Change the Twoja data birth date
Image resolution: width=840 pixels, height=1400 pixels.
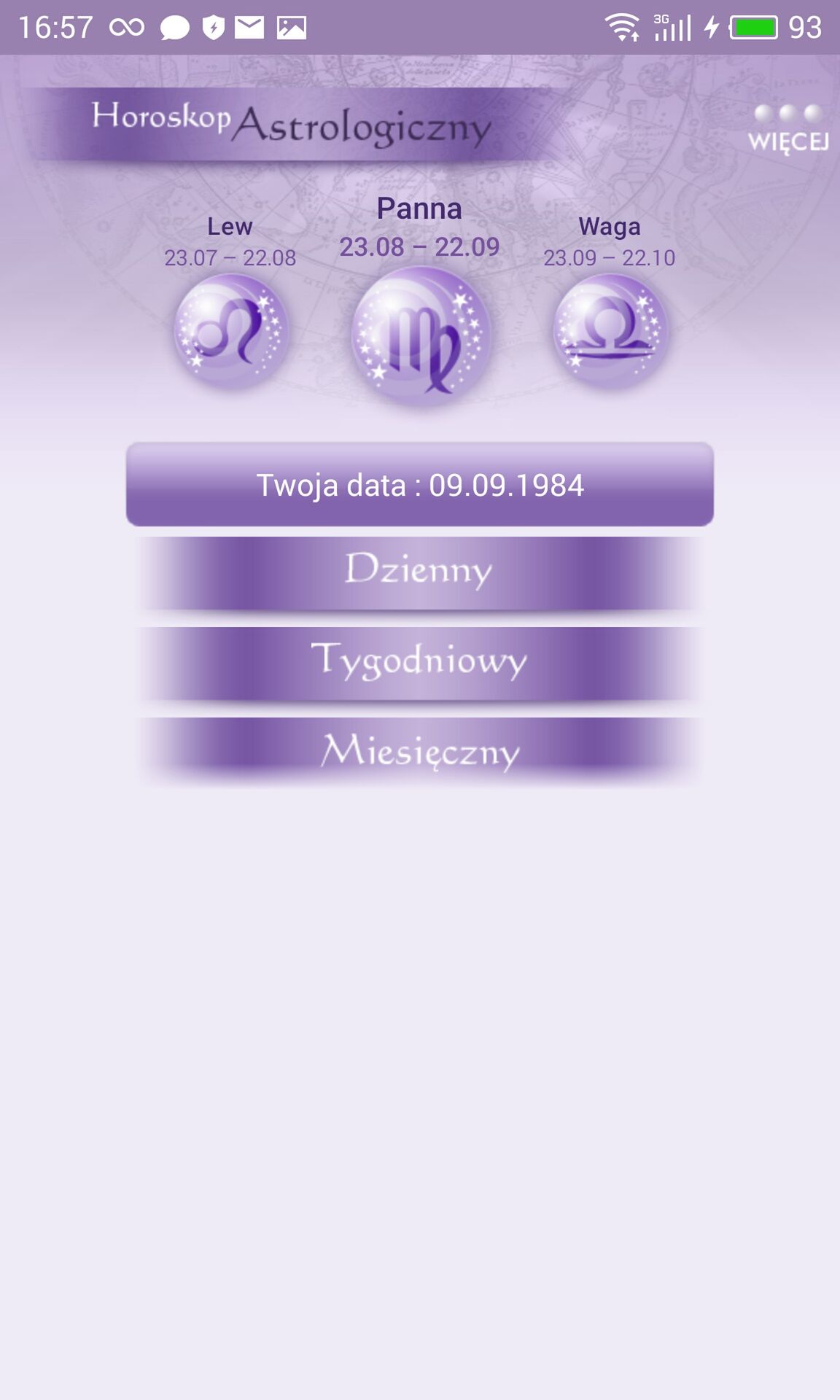tap(420, 484)
